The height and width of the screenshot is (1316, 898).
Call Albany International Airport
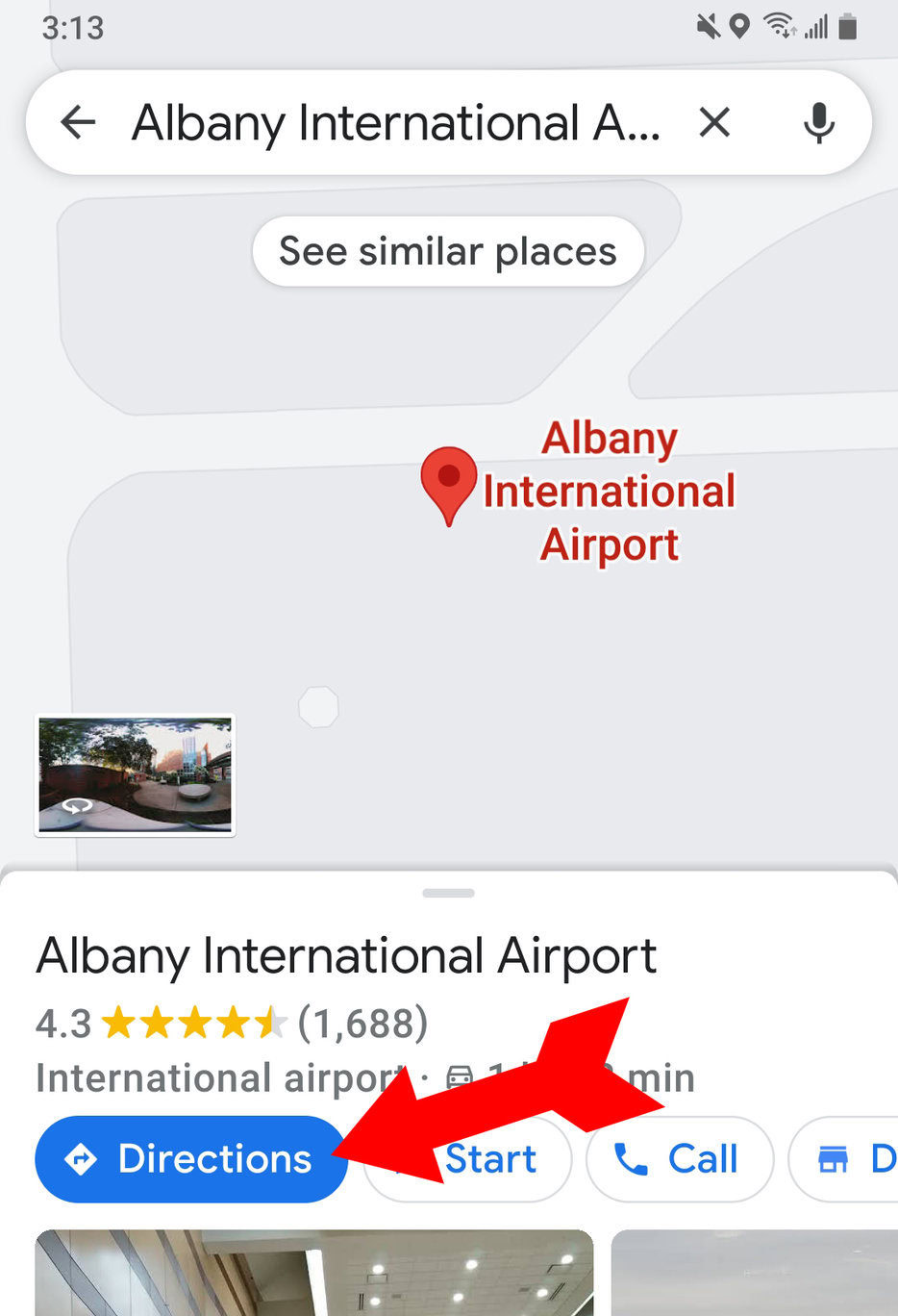(679, 1159)
